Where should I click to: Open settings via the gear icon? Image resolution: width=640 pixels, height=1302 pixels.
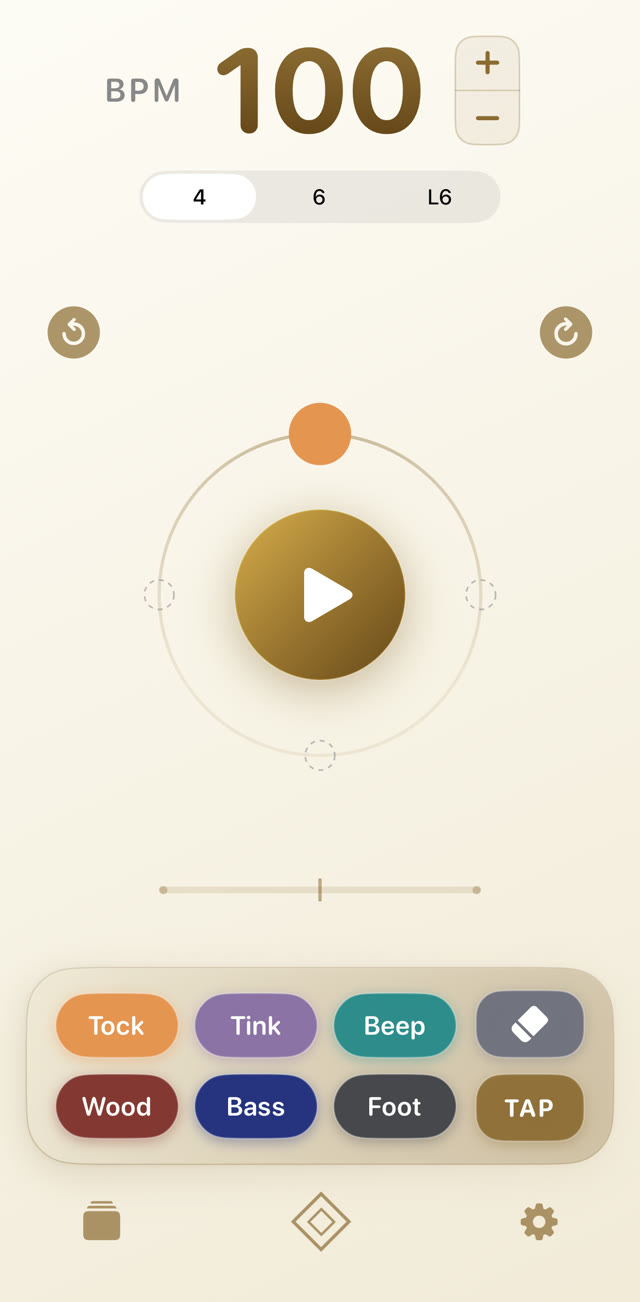coord(539,1222)
